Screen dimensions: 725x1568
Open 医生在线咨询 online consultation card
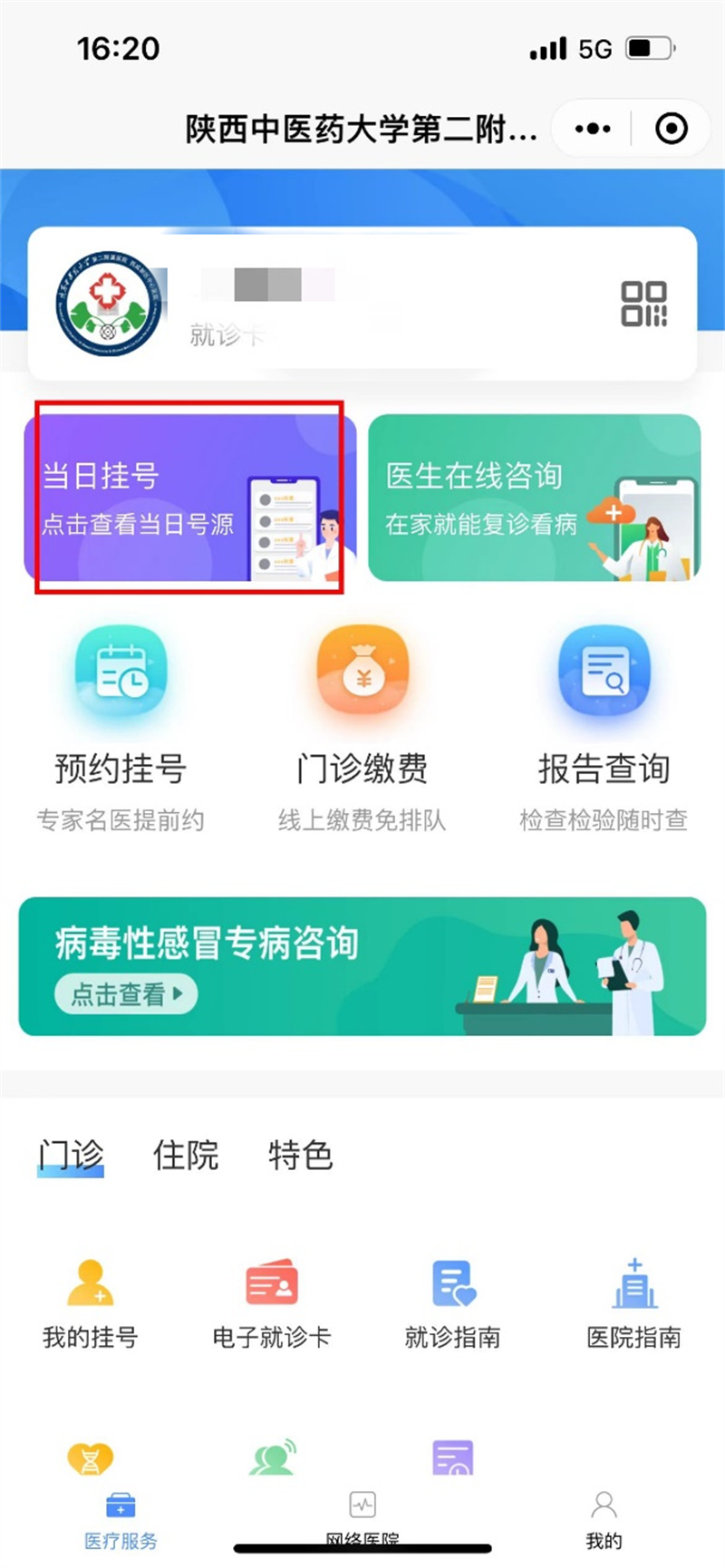(534, 498)
